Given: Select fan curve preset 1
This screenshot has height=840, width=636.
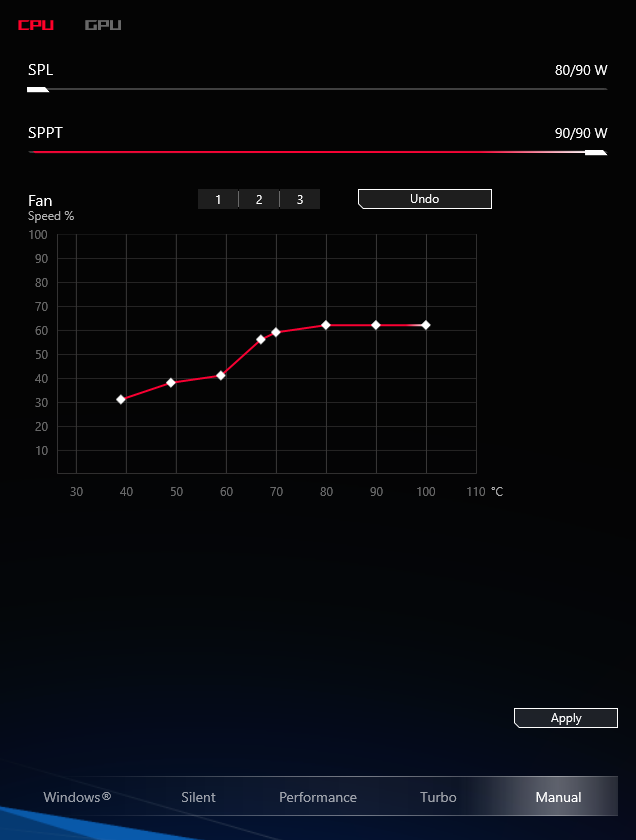Looking at the screenshot, I should [x=218, y=199].
